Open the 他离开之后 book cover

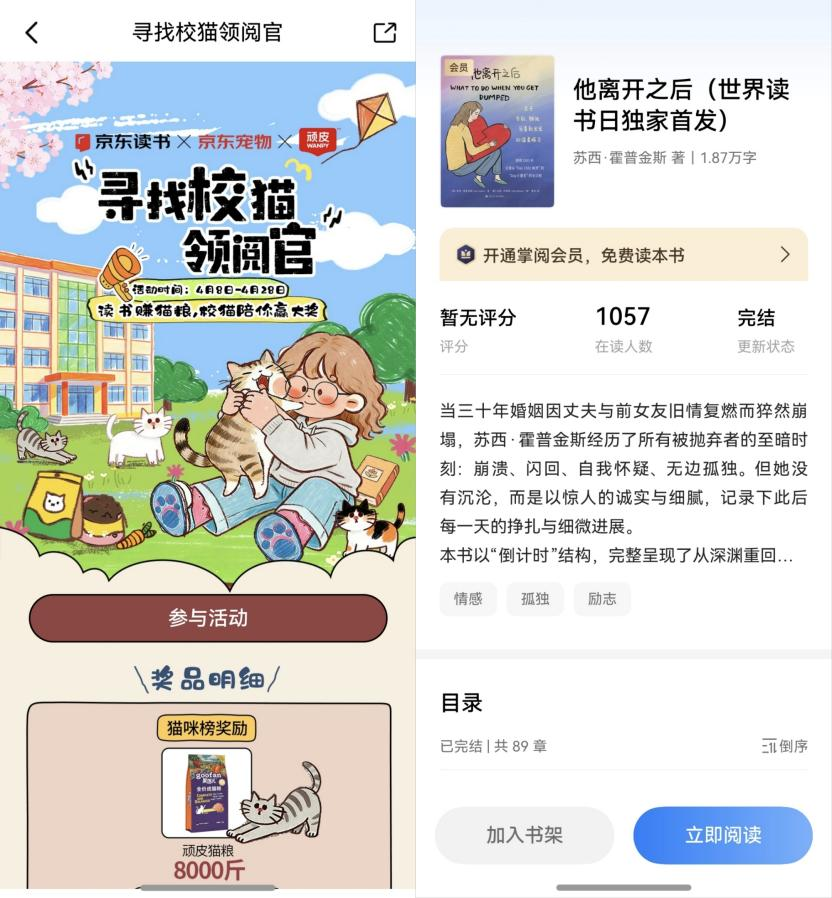tap(497, 131)
